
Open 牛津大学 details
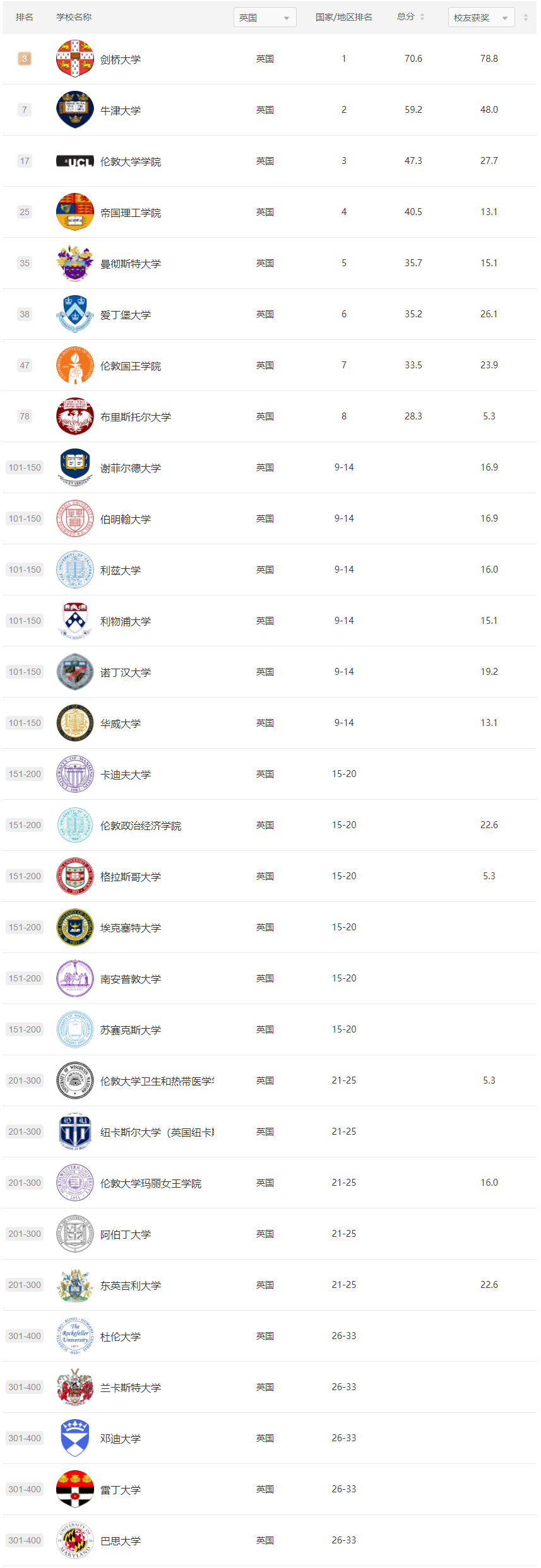click(121, 110)
